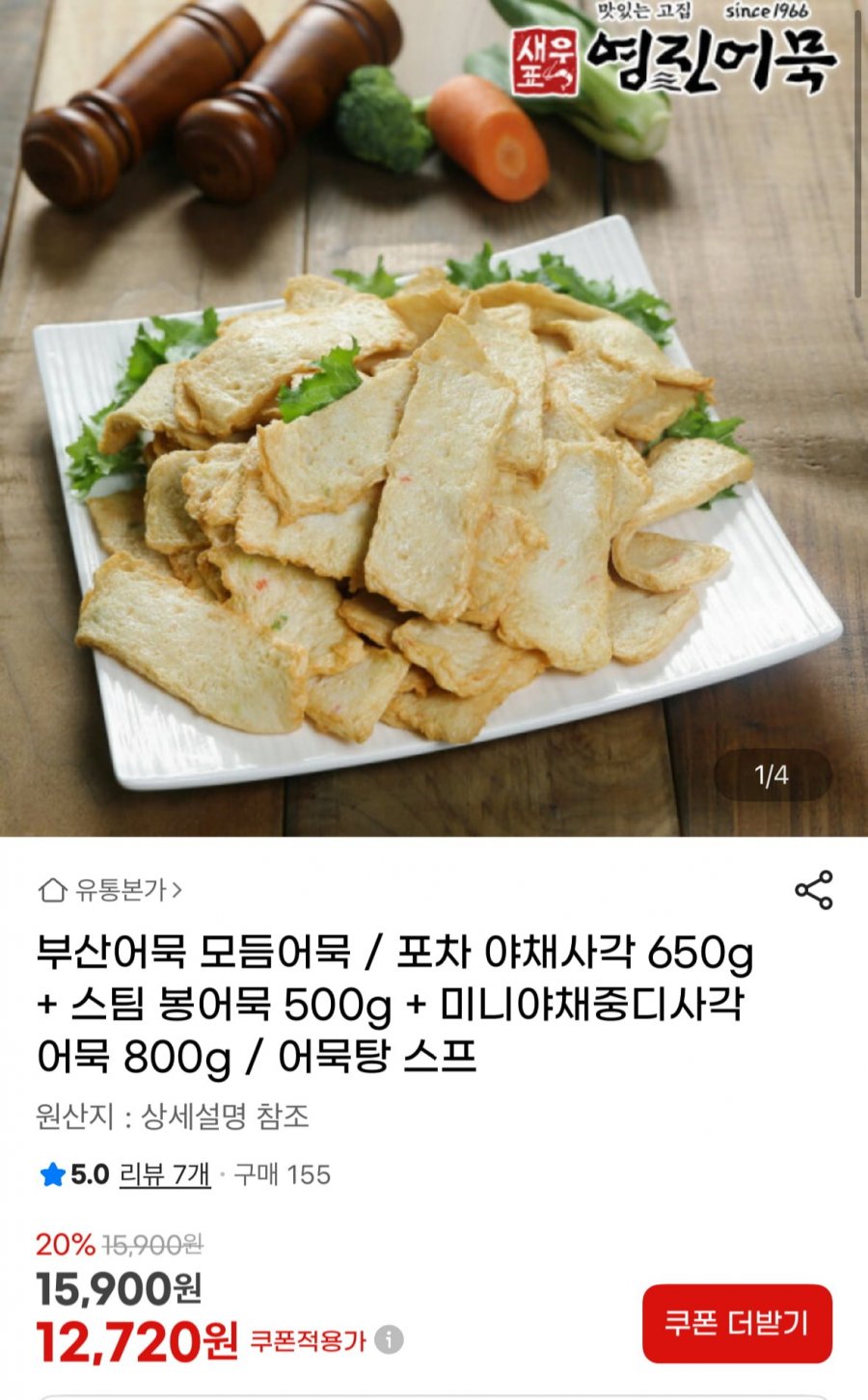
Task: Show info about 쿠폰적용가
Action: click(x=389, y=1339)
